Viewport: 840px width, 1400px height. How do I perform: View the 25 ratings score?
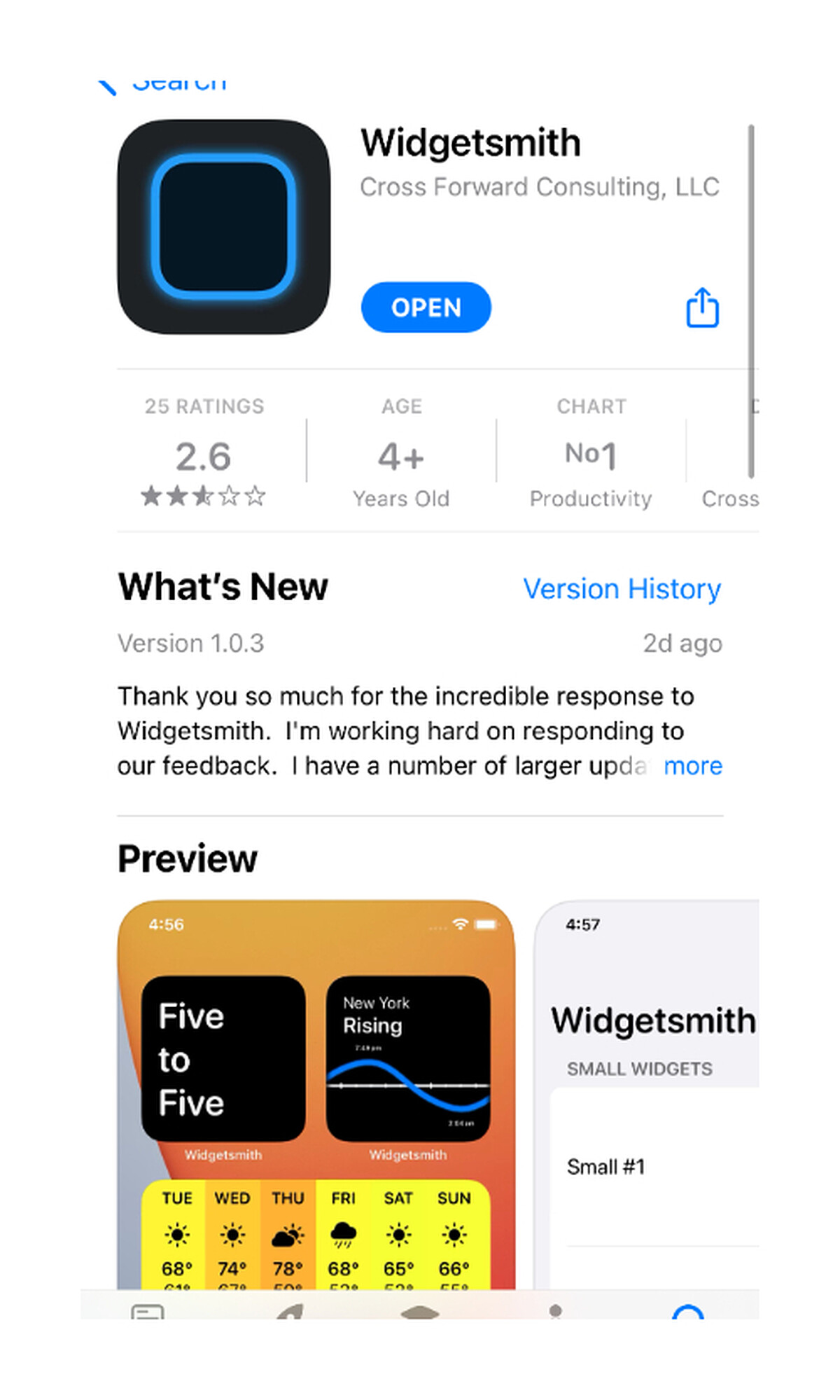(x=204, y=457)
